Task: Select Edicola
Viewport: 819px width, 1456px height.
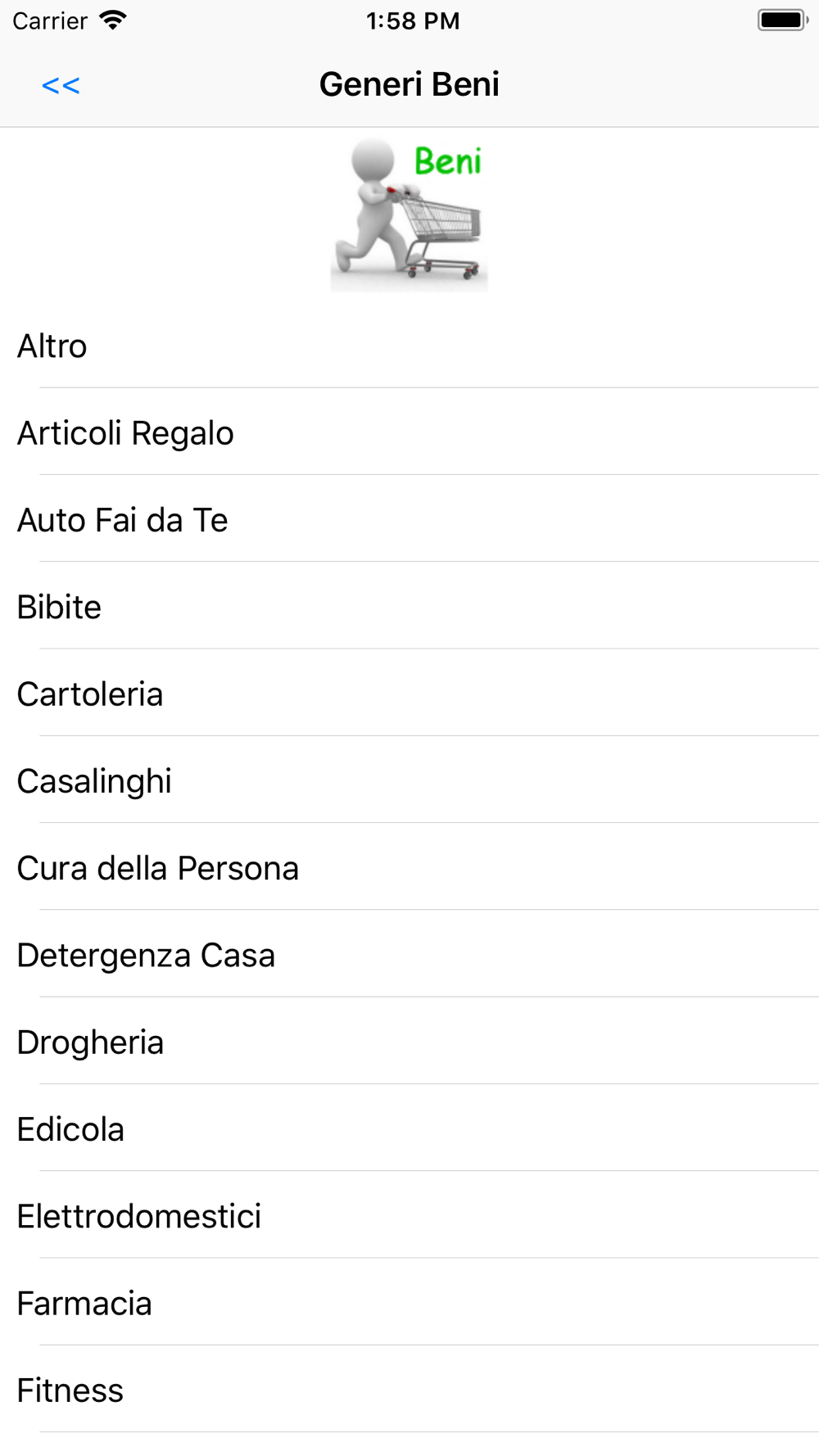Action: coord(409,1128)
